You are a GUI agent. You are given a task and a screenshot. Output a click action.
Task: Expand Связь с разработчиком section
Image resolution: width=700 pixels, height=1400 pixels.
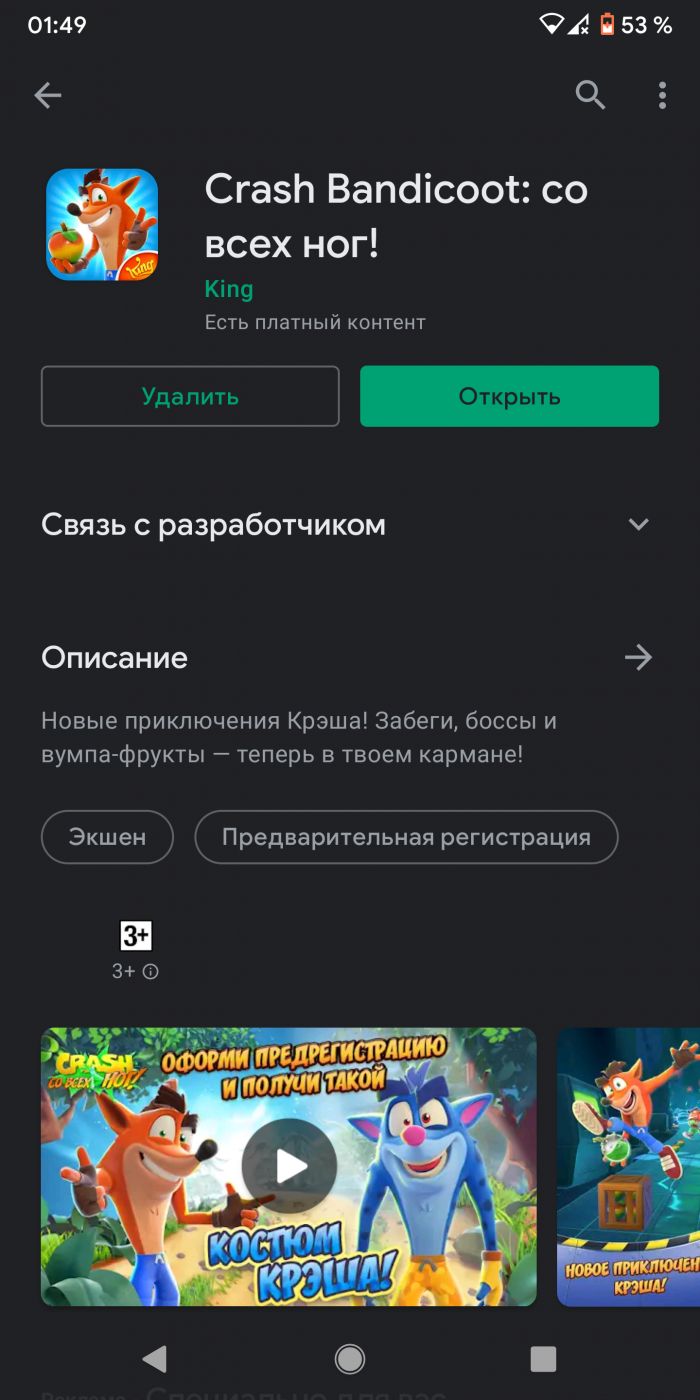pos(638,525)
